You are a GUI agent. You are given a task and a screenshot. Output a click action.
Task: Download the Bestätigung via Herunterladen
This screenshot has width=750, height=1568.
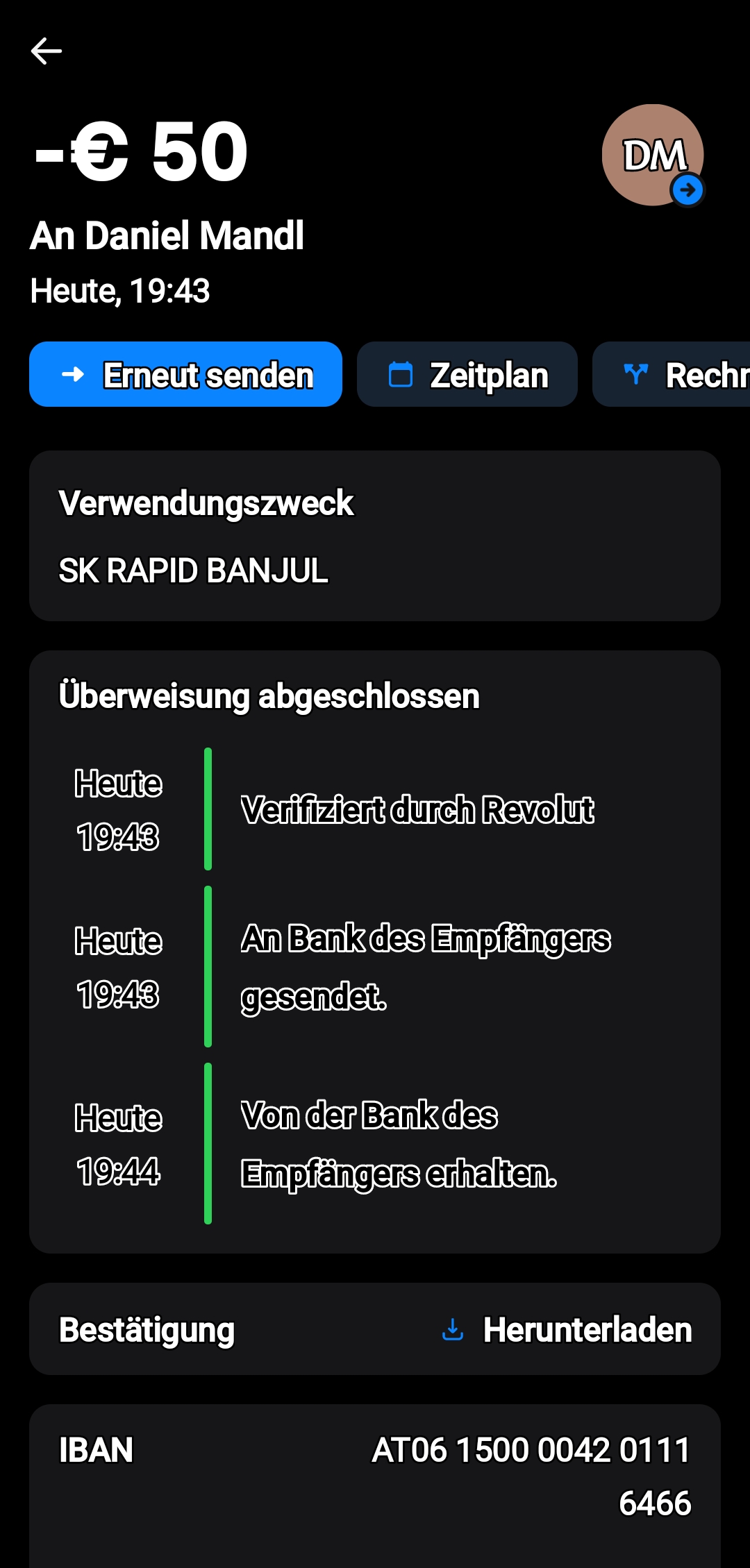pyautogui.click(x=567, y=1330)
